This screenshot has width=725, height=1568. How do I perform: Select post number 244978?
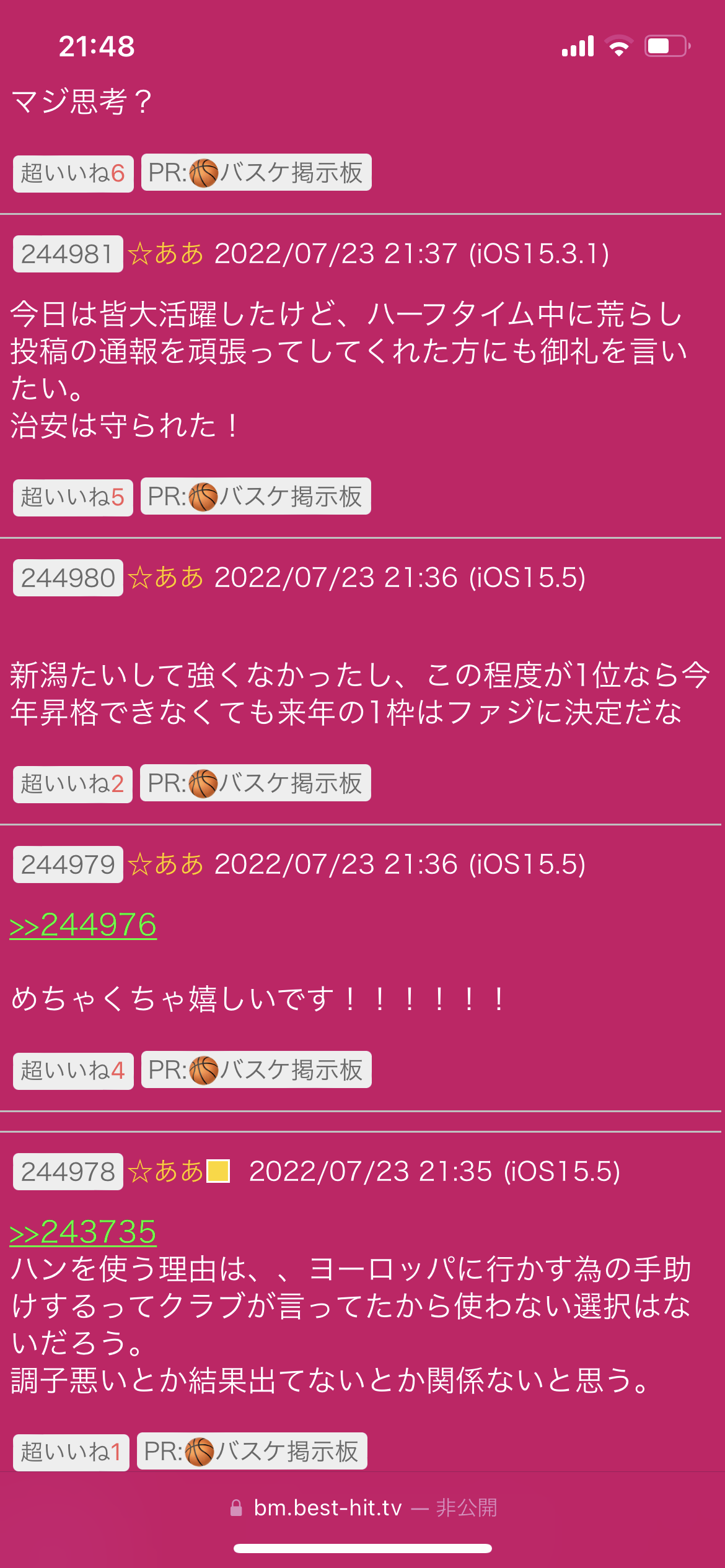point(68,1172)
